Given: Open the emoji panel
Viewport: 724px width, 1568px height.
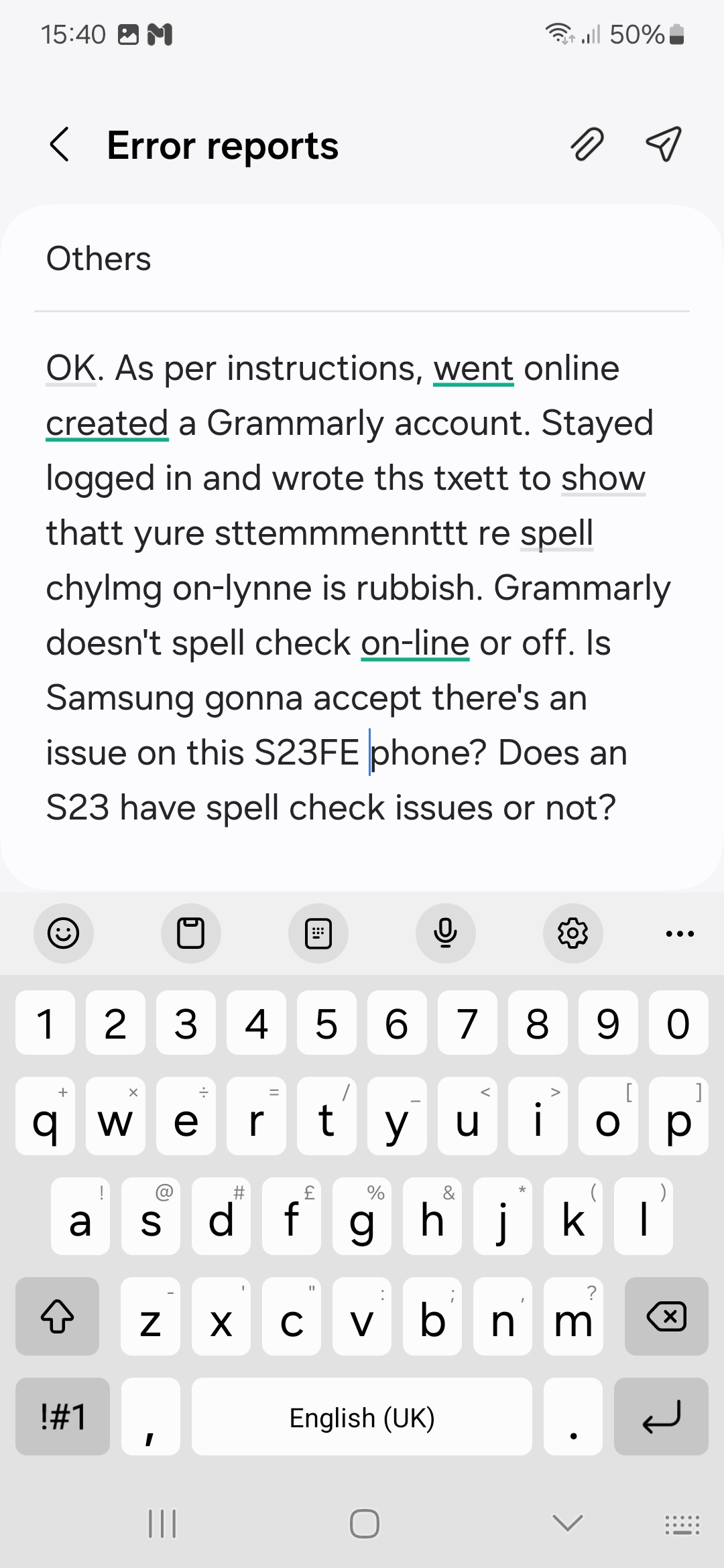Looking at the screenshot, I should click(63, 933).
